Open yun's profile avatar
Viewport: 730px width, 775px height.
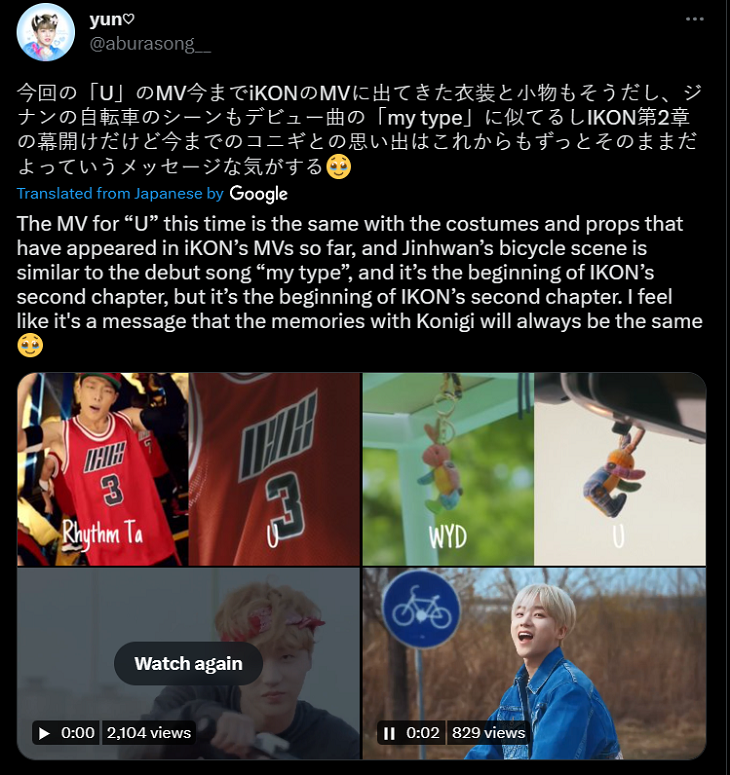(x=46, y=32)
